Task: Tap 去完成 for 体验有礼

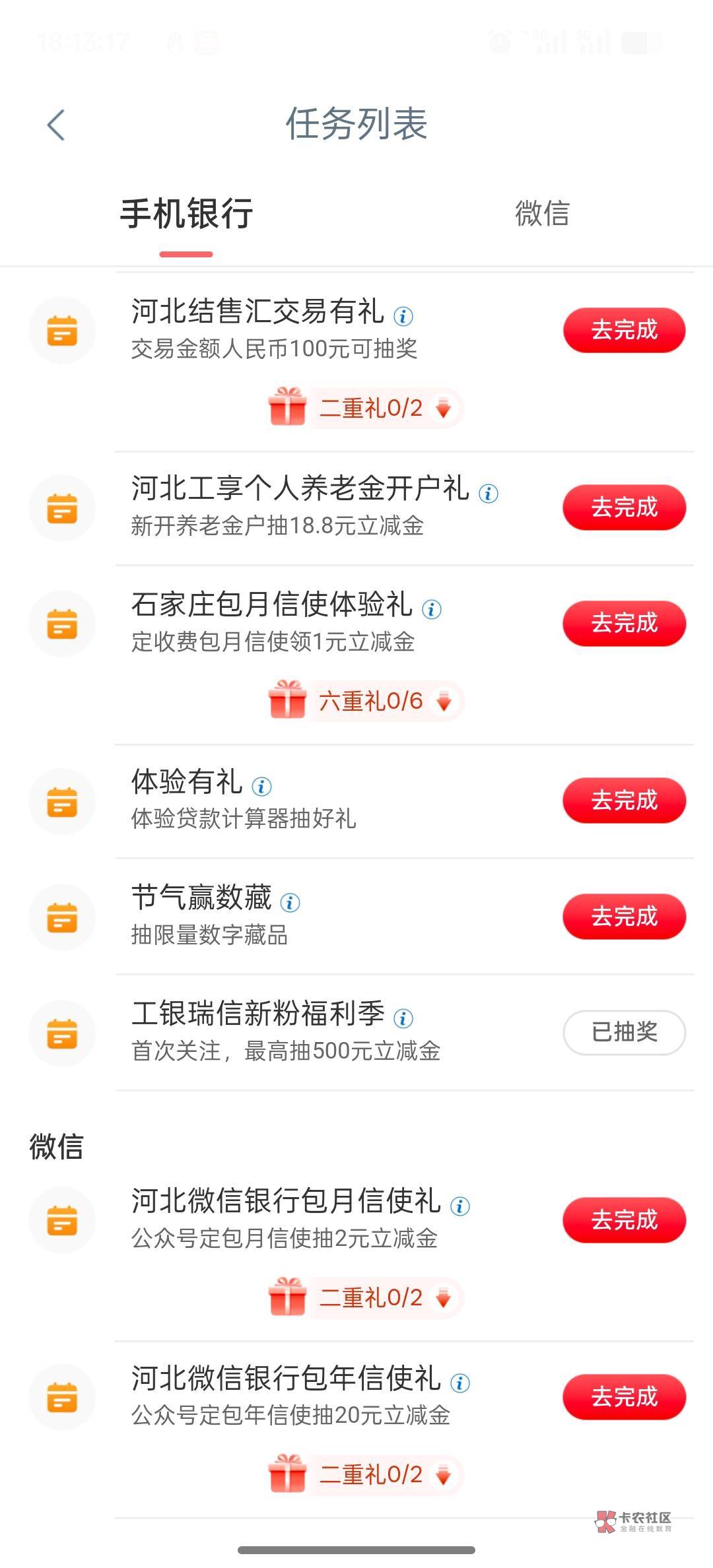Action: [624, 800]
